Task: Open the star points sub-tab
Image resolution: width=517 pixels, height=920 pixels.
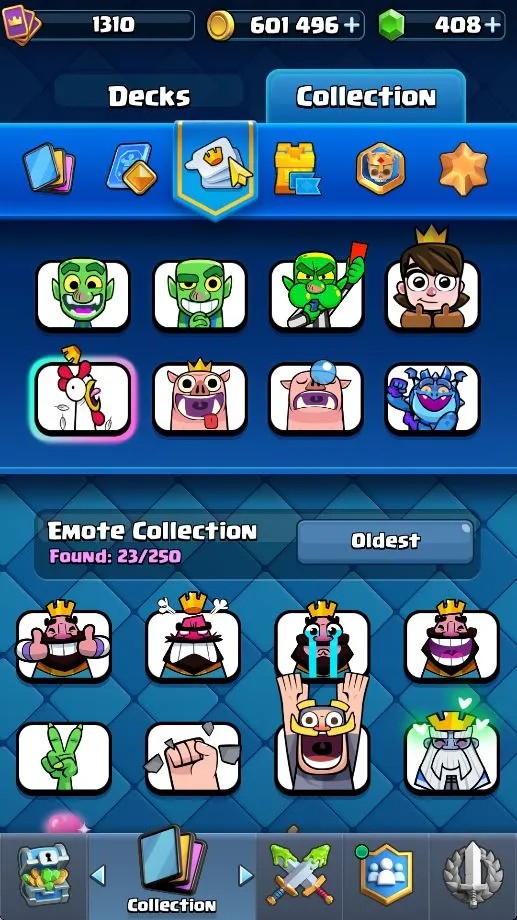Action: (464, 168)
